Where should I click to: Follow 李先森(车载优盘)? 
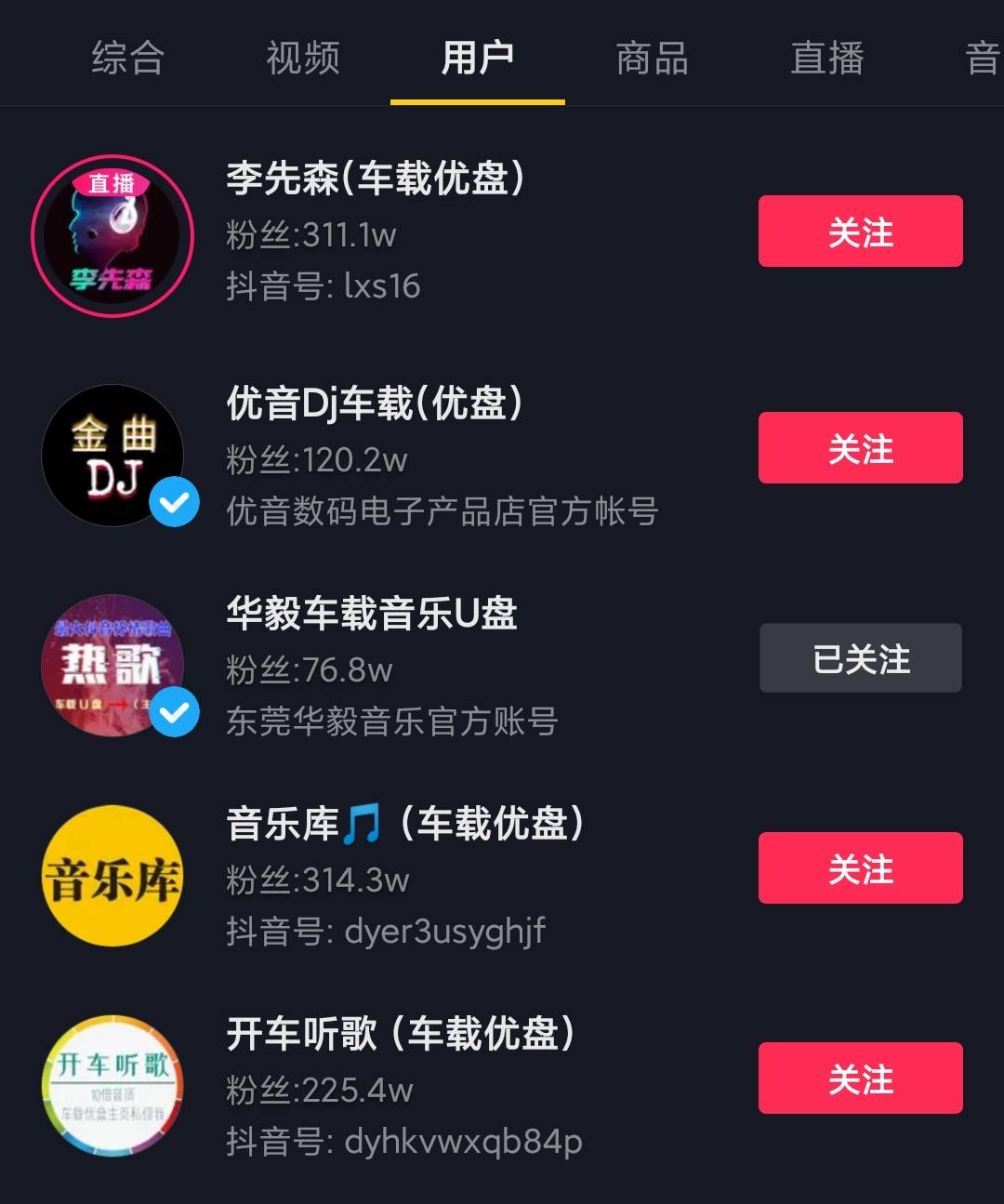coord(860,232)
